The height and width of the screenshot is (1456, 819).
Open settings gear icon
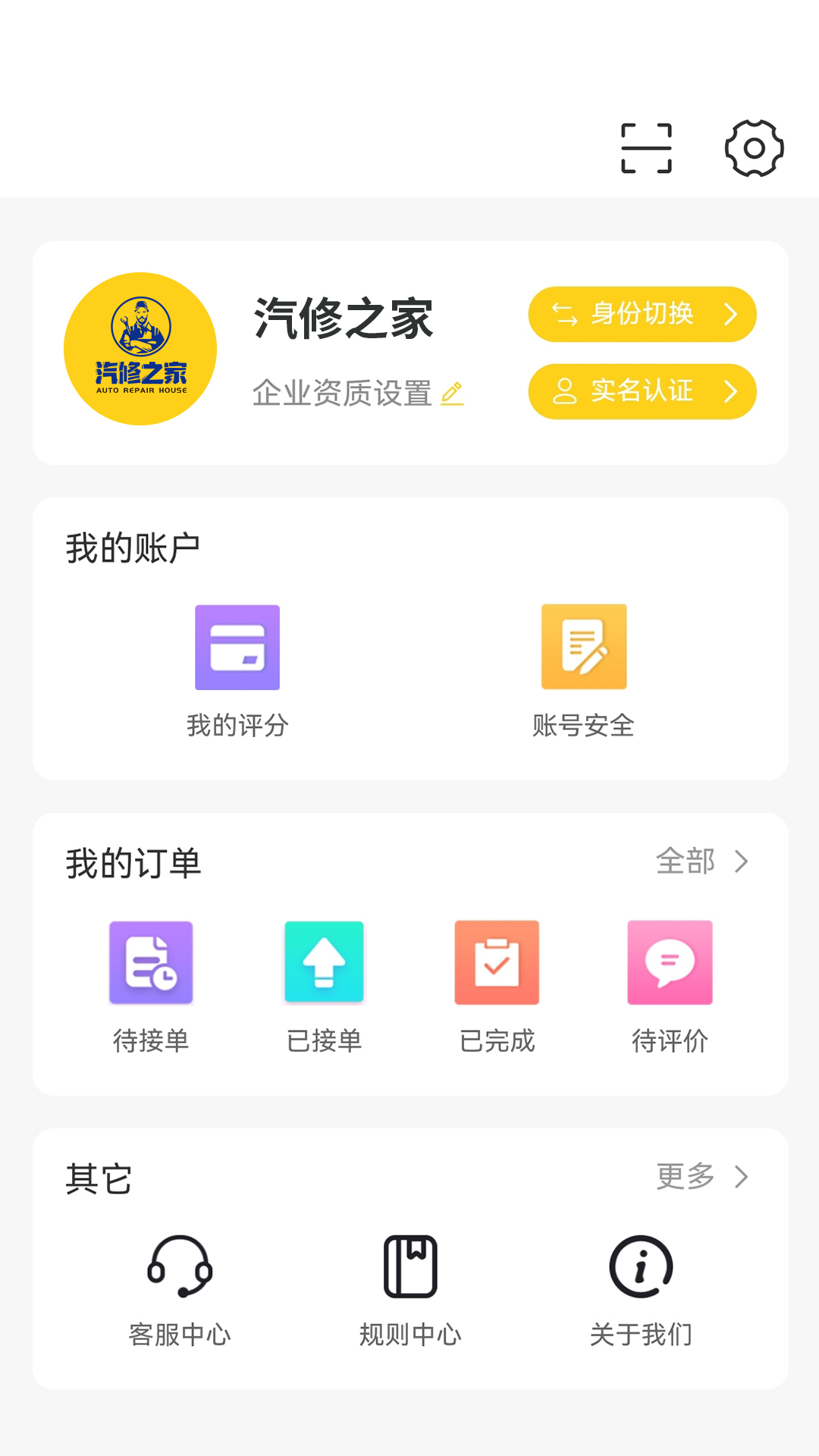point(754,148)
